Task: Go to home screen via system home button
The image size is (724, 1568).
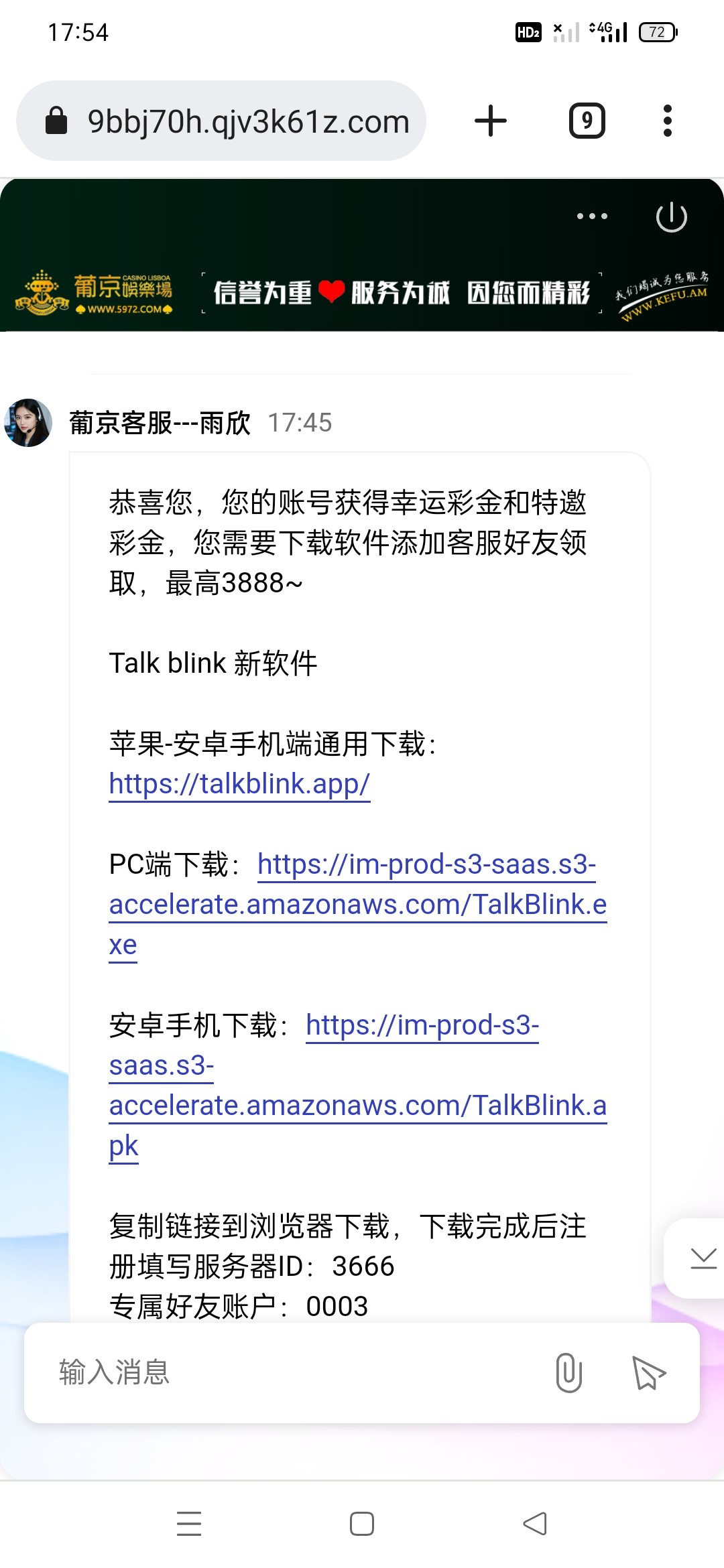Action: pyautogui.click(x=362, y=1524)
